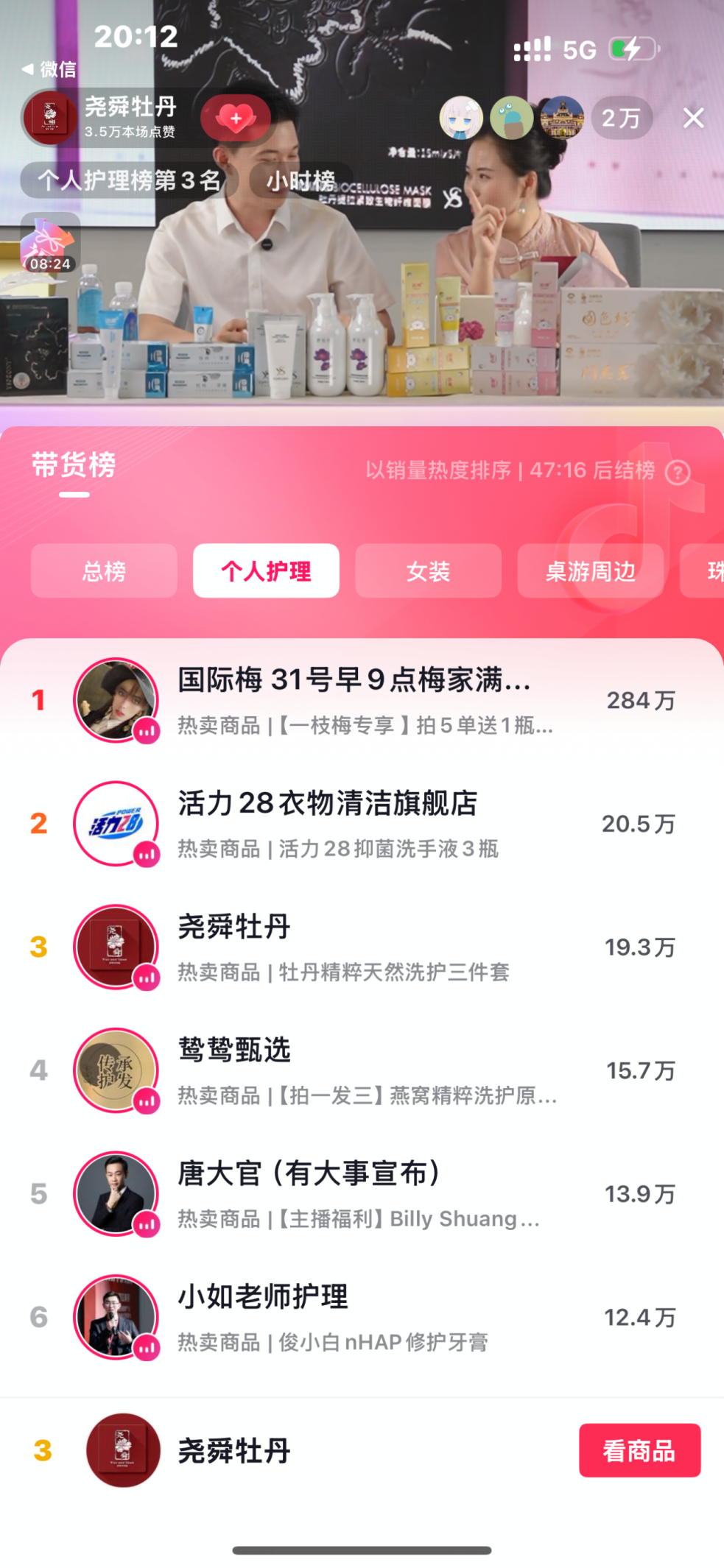Viewport: 724px width, 1568px height.
Task: Open the ranking rules help icon
Action: 678,472
